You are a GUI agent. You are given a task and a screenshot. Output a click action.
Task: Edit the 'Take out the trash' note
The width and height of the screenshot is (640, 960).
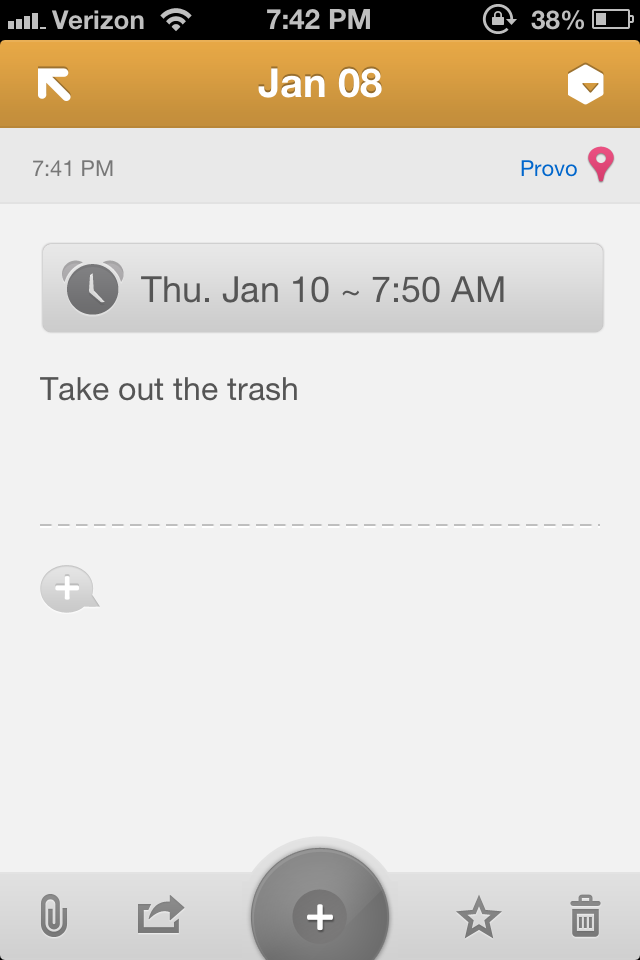coord(169,389)
